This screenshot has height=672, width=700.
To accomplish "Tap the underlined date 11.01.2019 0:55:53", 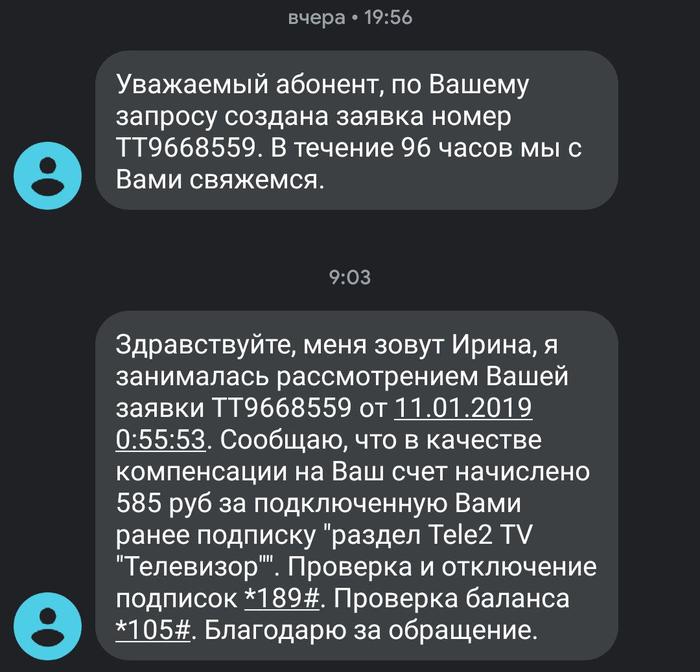I will (x=463, y=408).
